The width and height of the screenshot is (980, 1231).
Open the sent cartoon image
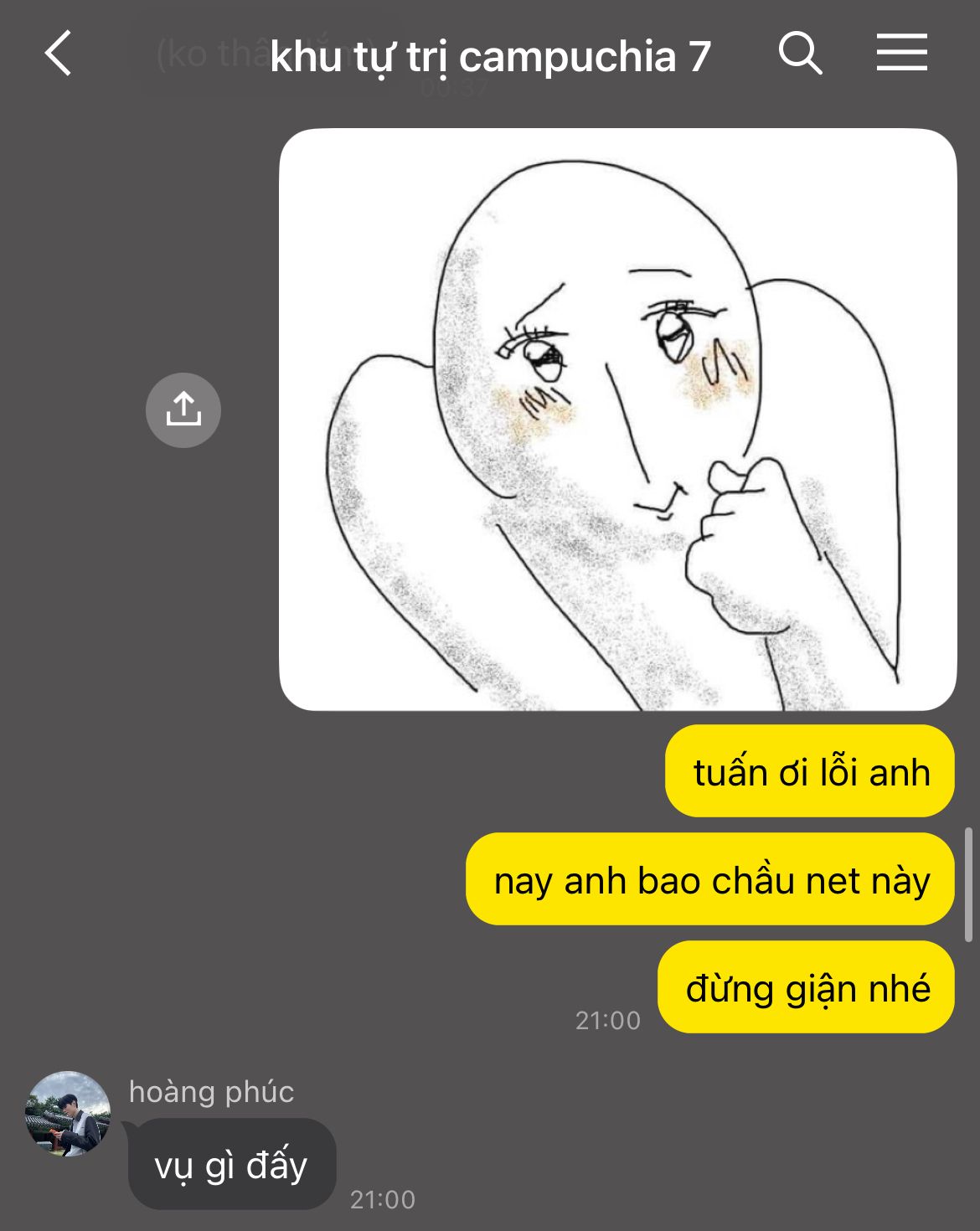pos(617,420)
